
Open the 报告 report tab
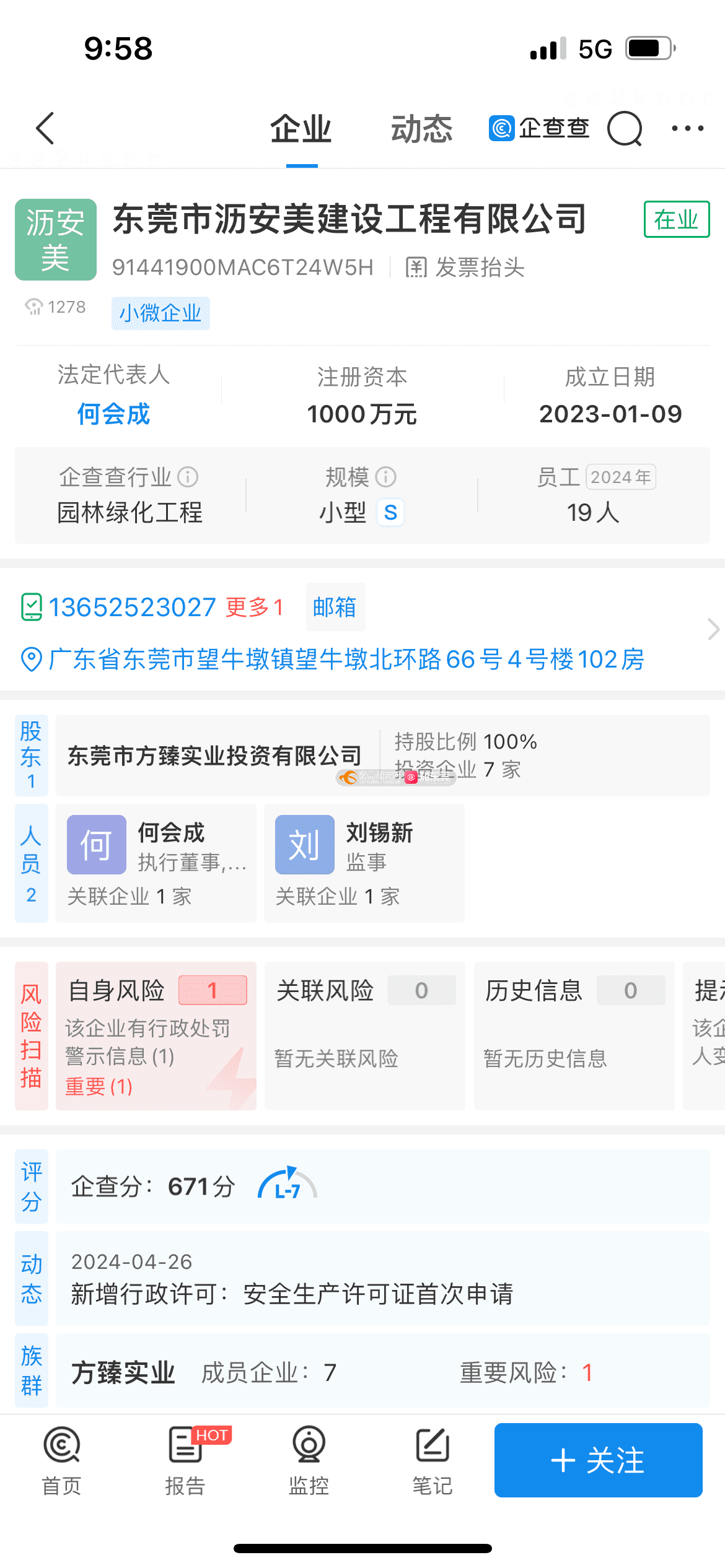[185, 1460]
